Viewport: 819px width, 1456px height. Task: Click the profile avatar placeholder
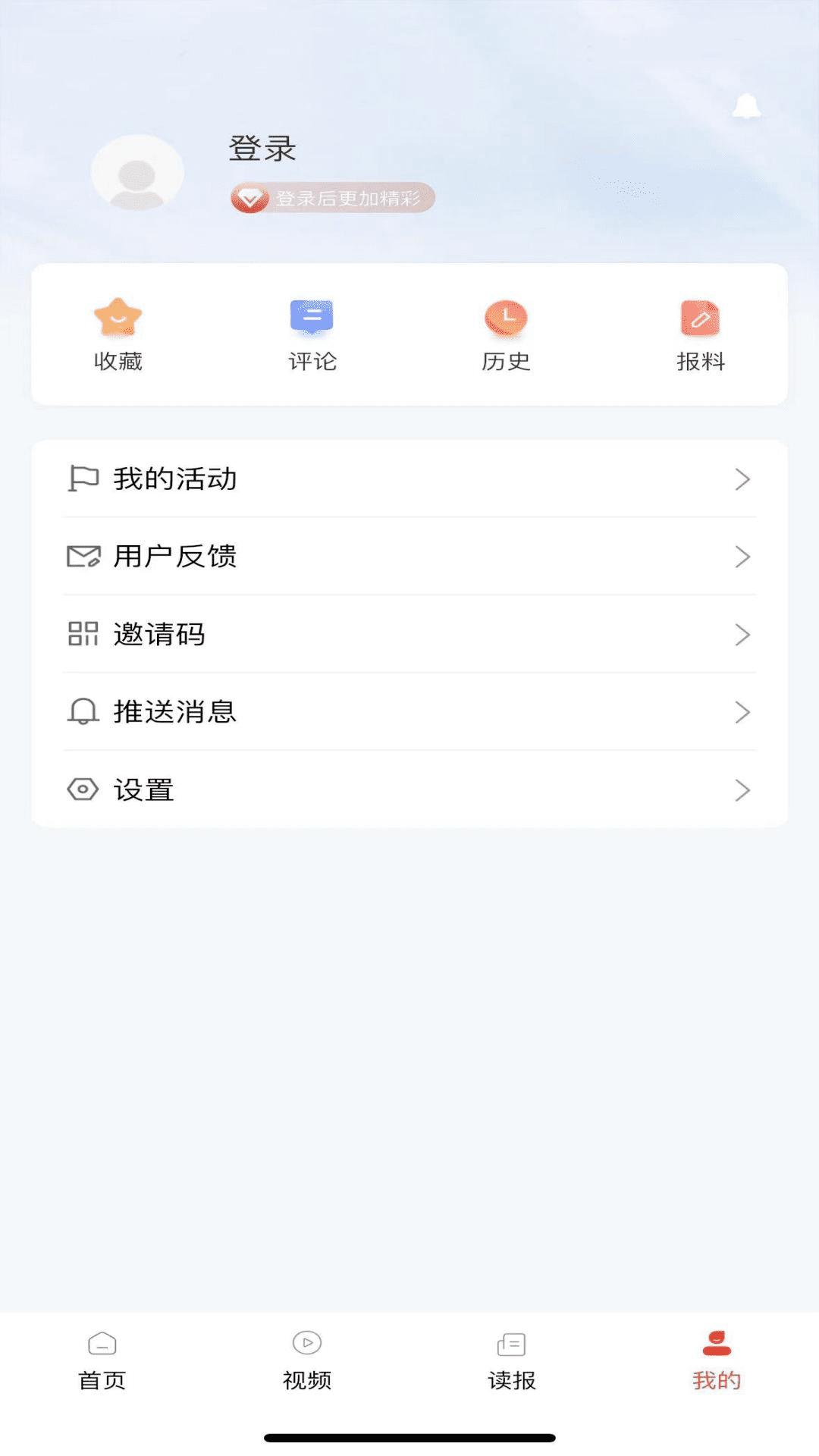[x=136, y=172]
